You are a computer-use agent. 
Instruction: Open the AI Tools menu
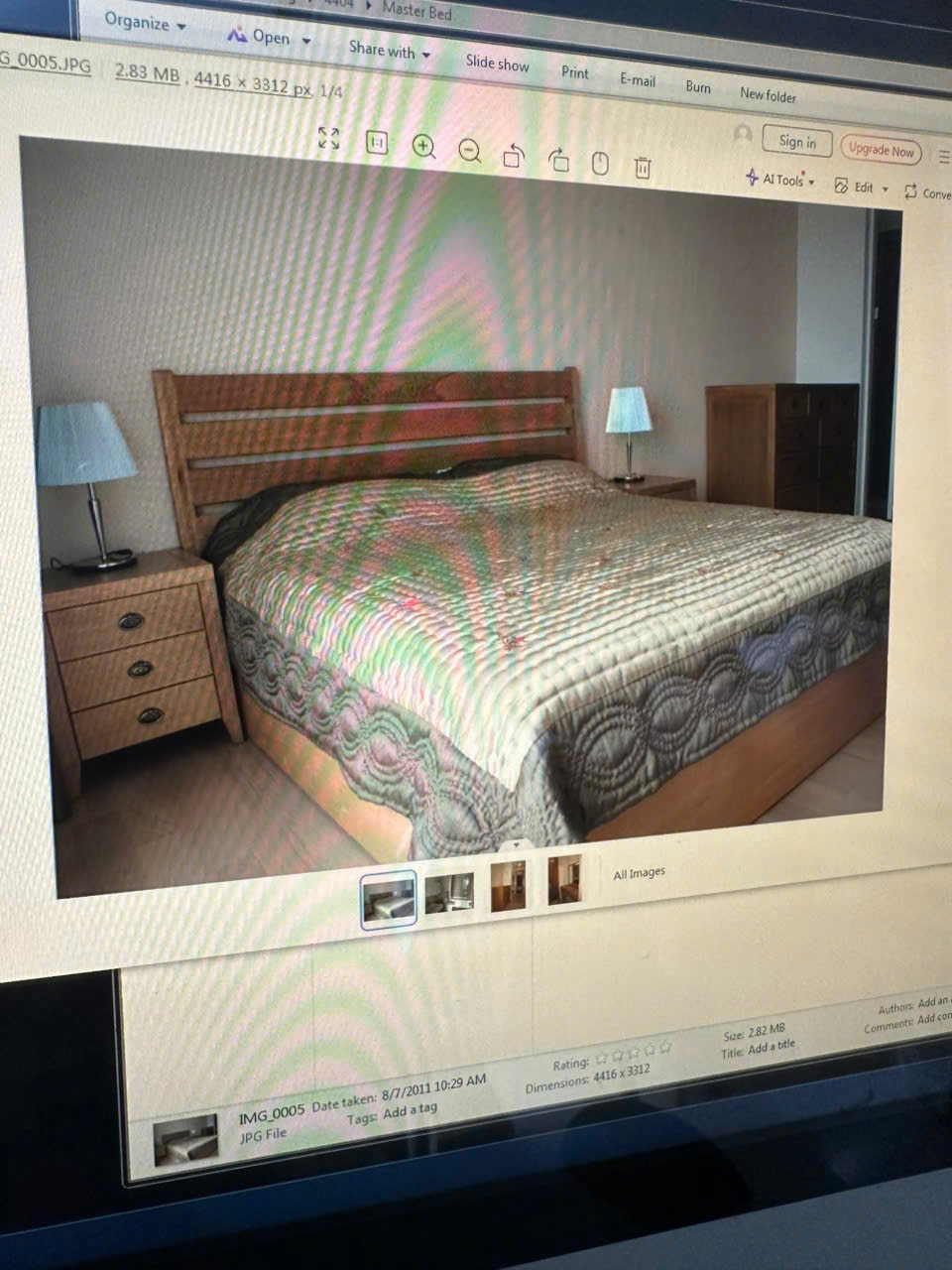pos(780,181)
